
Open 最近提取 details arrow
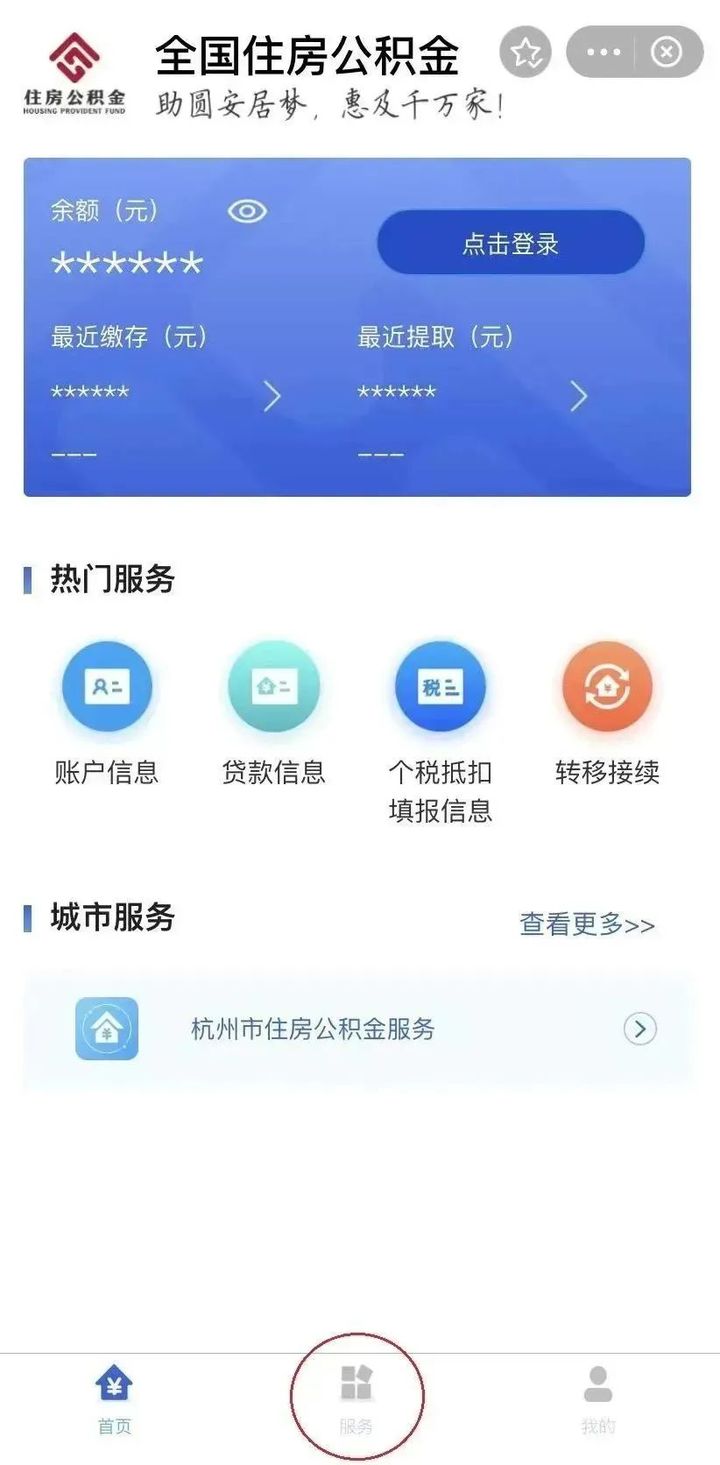tap(578, 397)
